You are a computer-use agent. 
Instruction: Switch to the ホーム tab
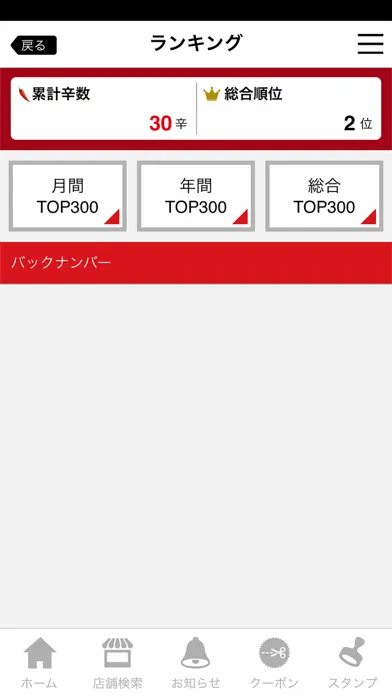tap(39, 662)
